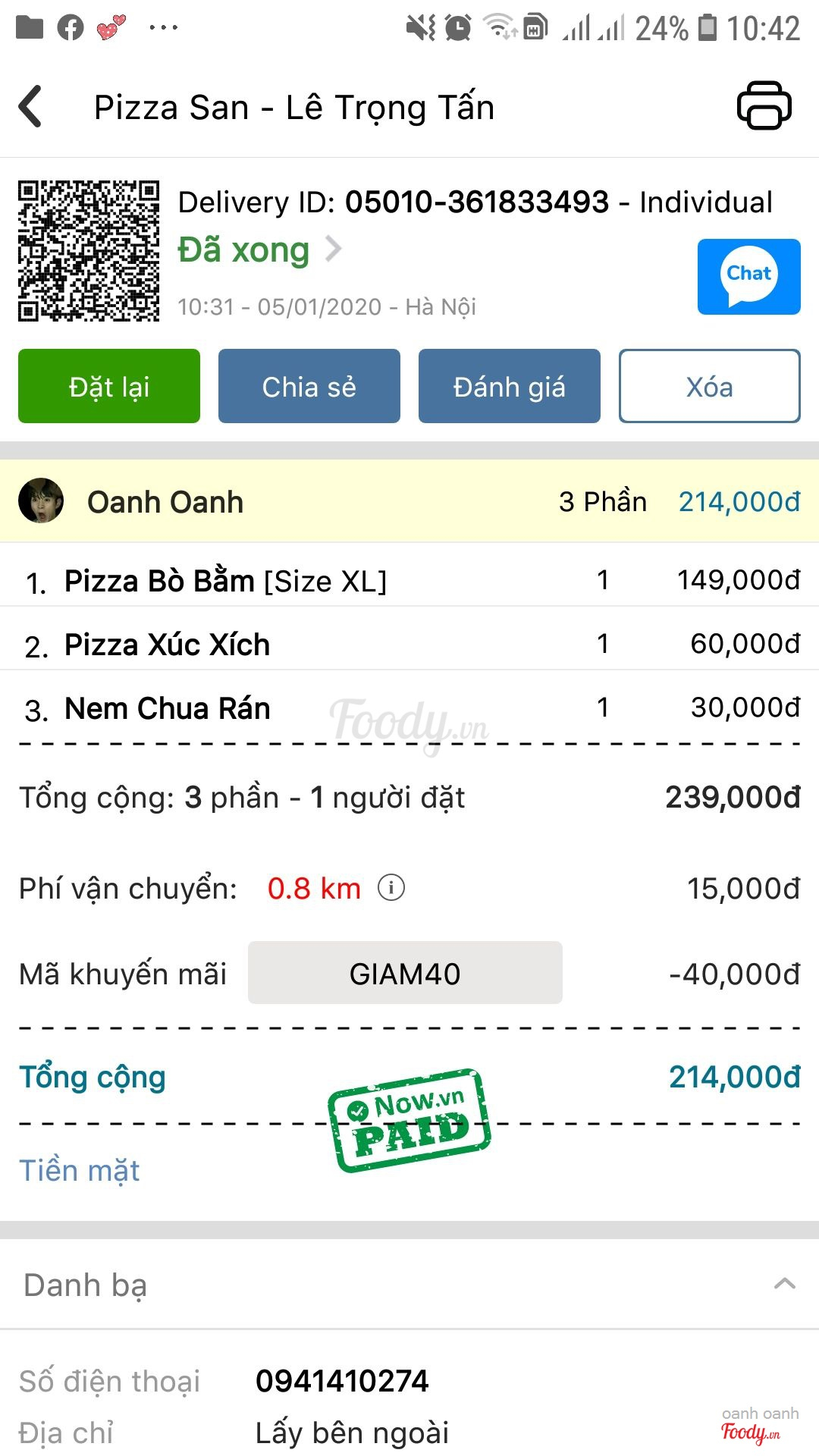The image size is (819, 1456).
Task: Rate the order with Đánh giá
Action: coord(509,386)
